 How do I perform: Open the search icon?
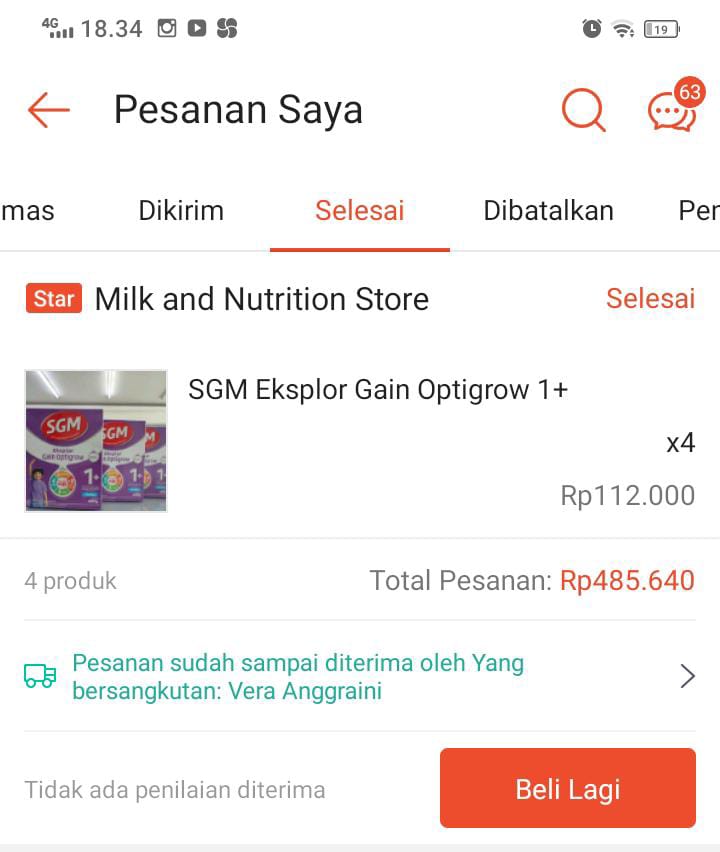[583, 110]
